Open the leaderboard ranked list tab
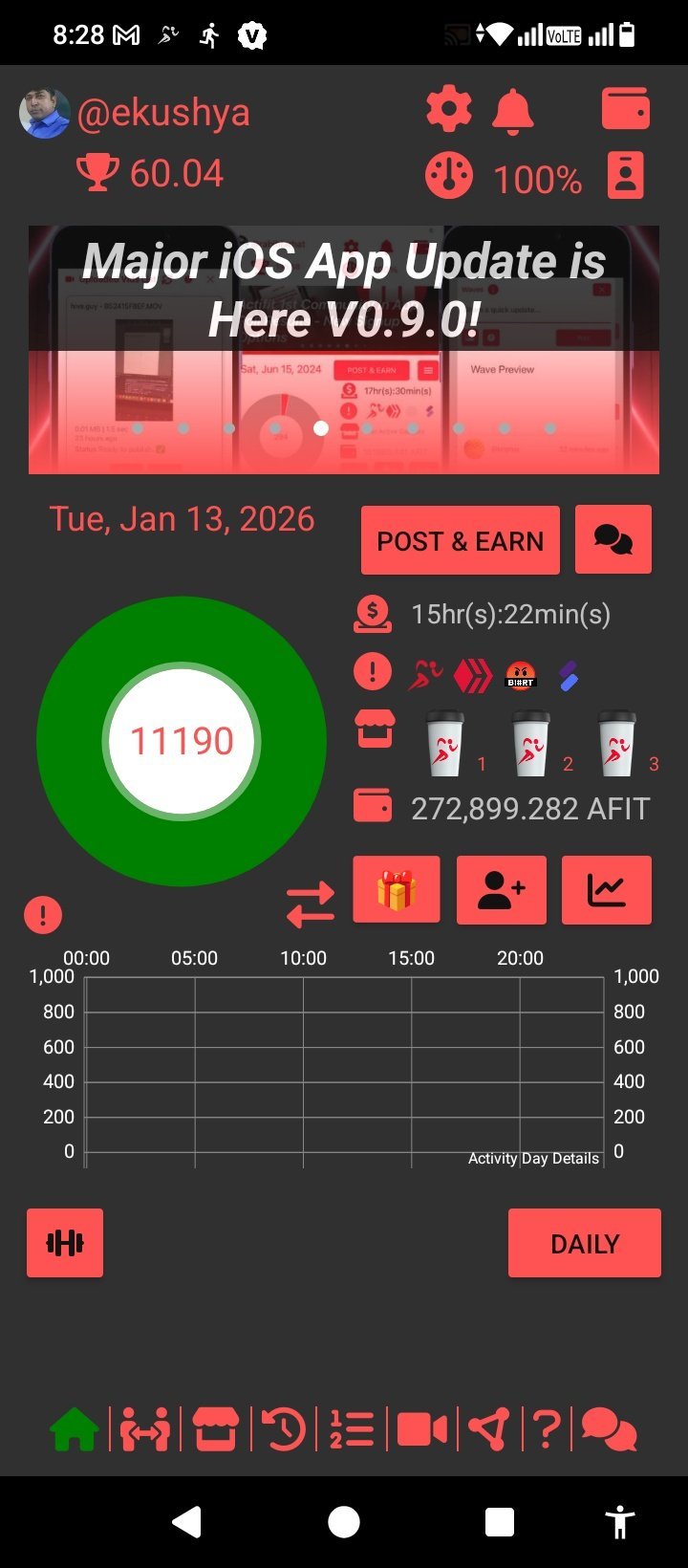The image size is (688, 1568). tap(352, 1430)
